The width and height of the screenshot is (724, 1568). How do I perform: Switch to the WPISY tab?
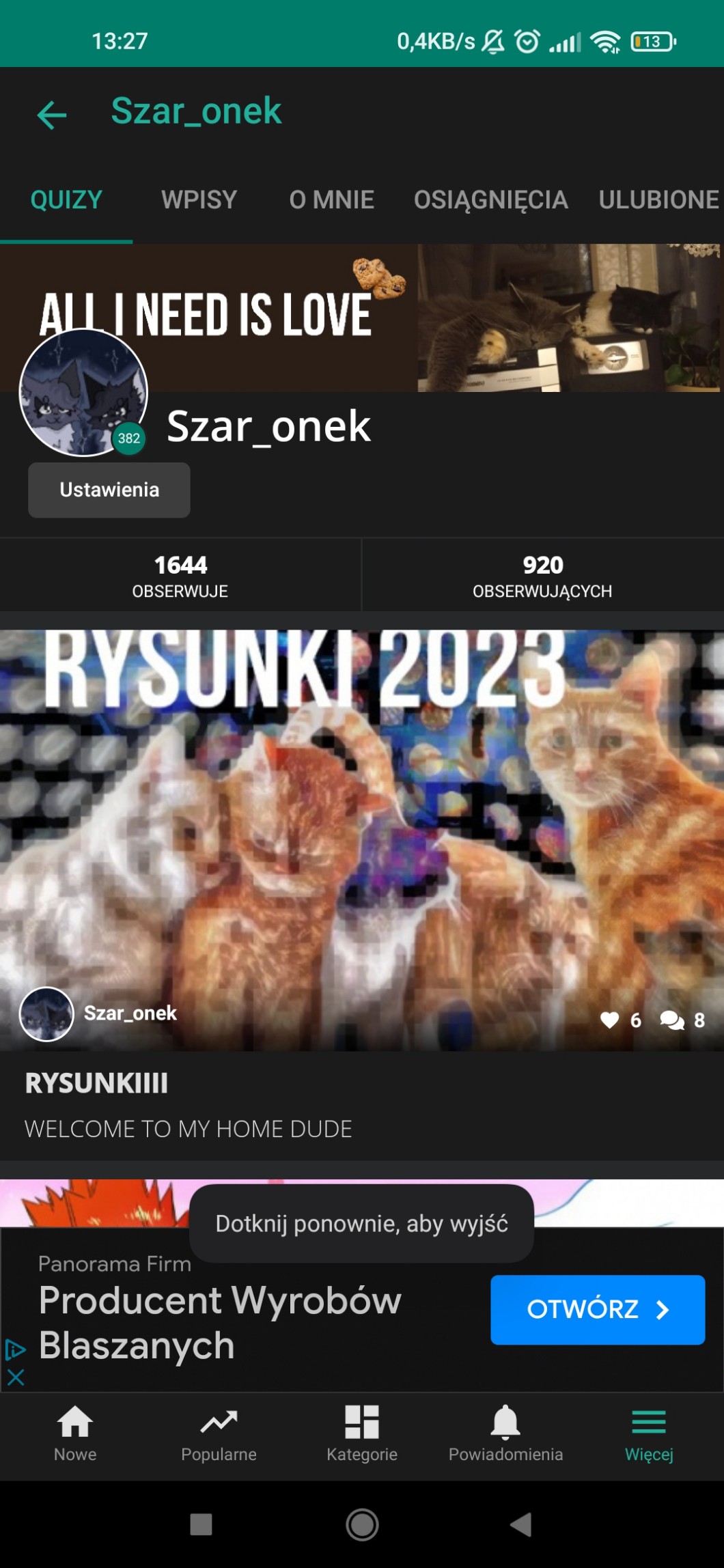pyautogui.click(x=199, y=200)
